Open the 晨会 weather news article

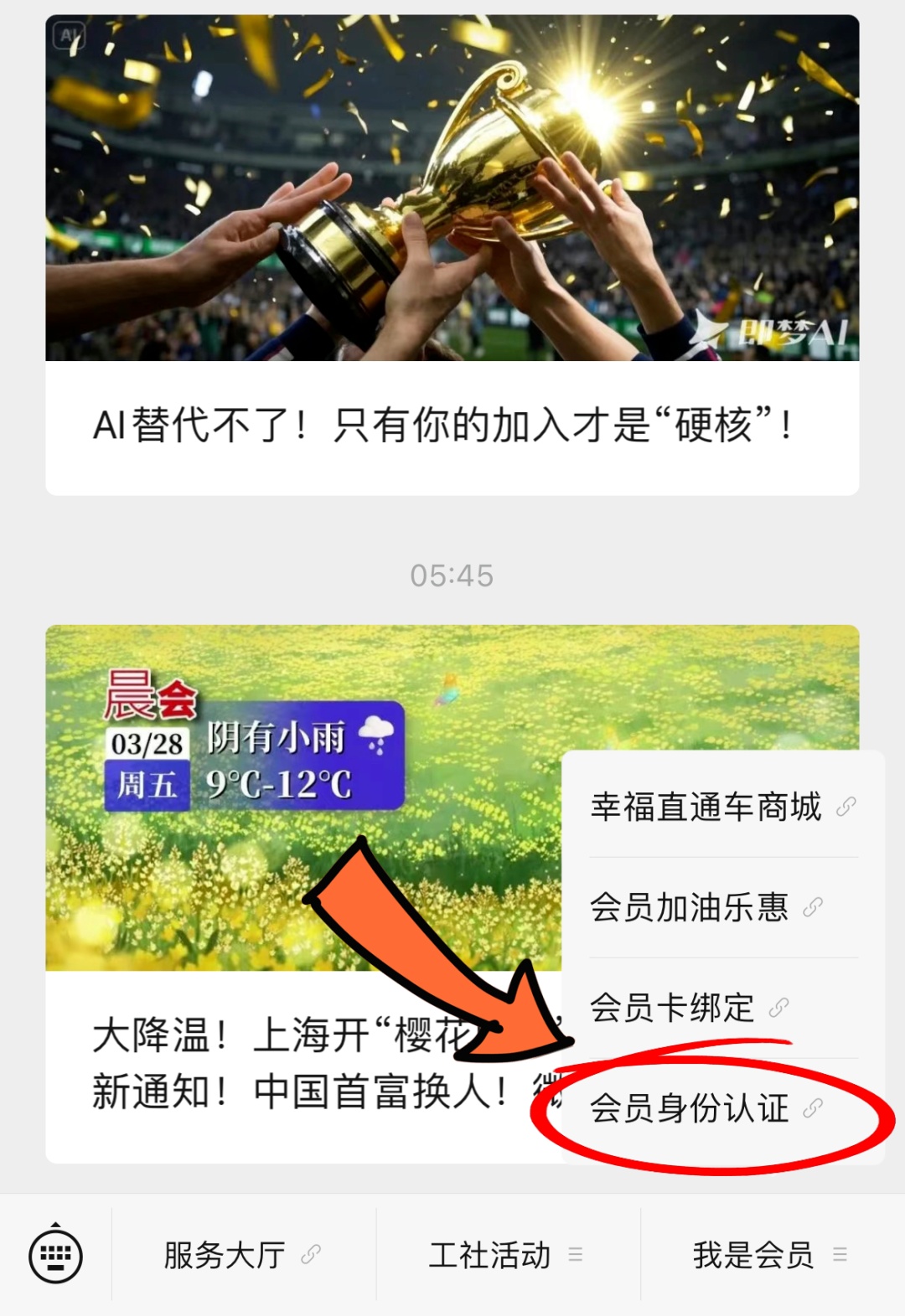point(302,838)
